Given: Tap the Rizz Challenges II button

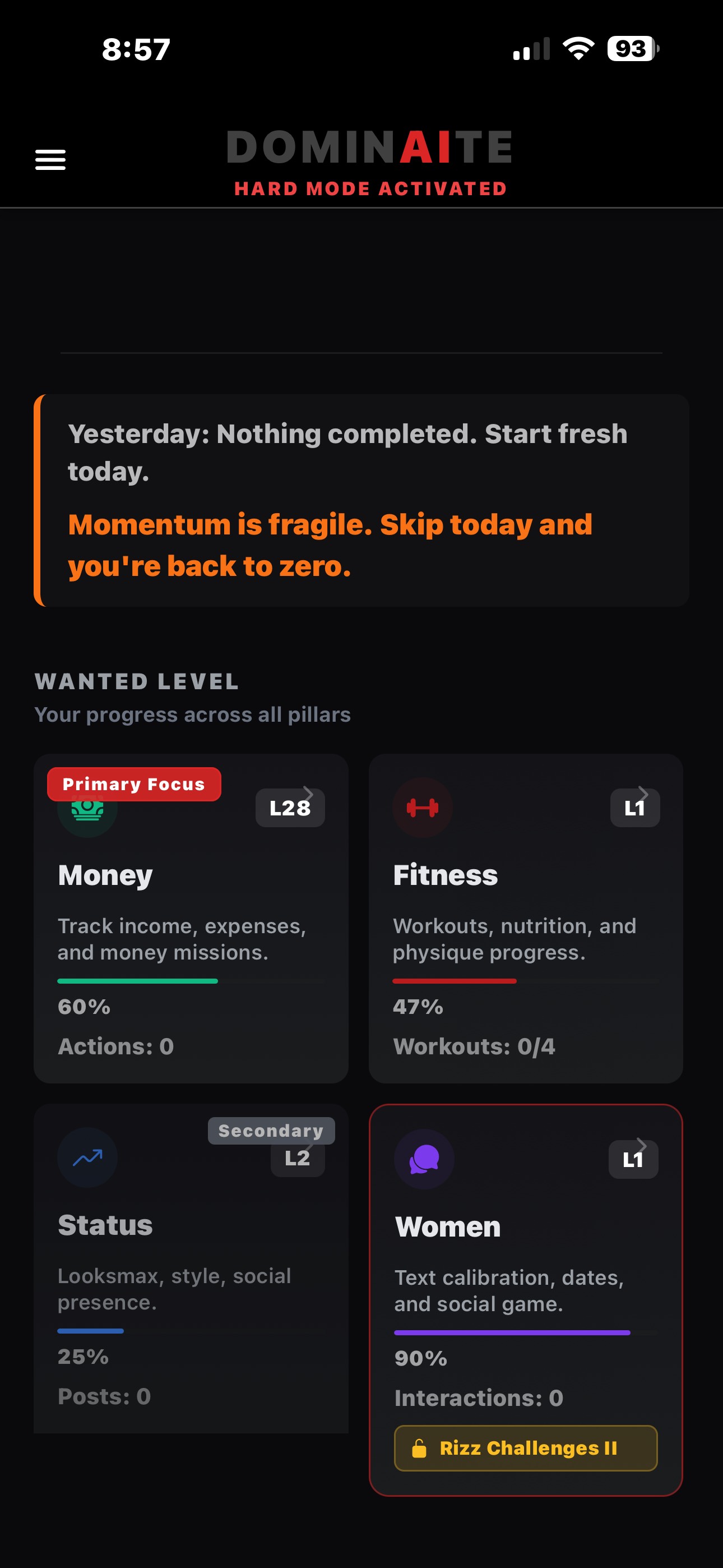Looking at the screenshot, I should point(525,1448).
